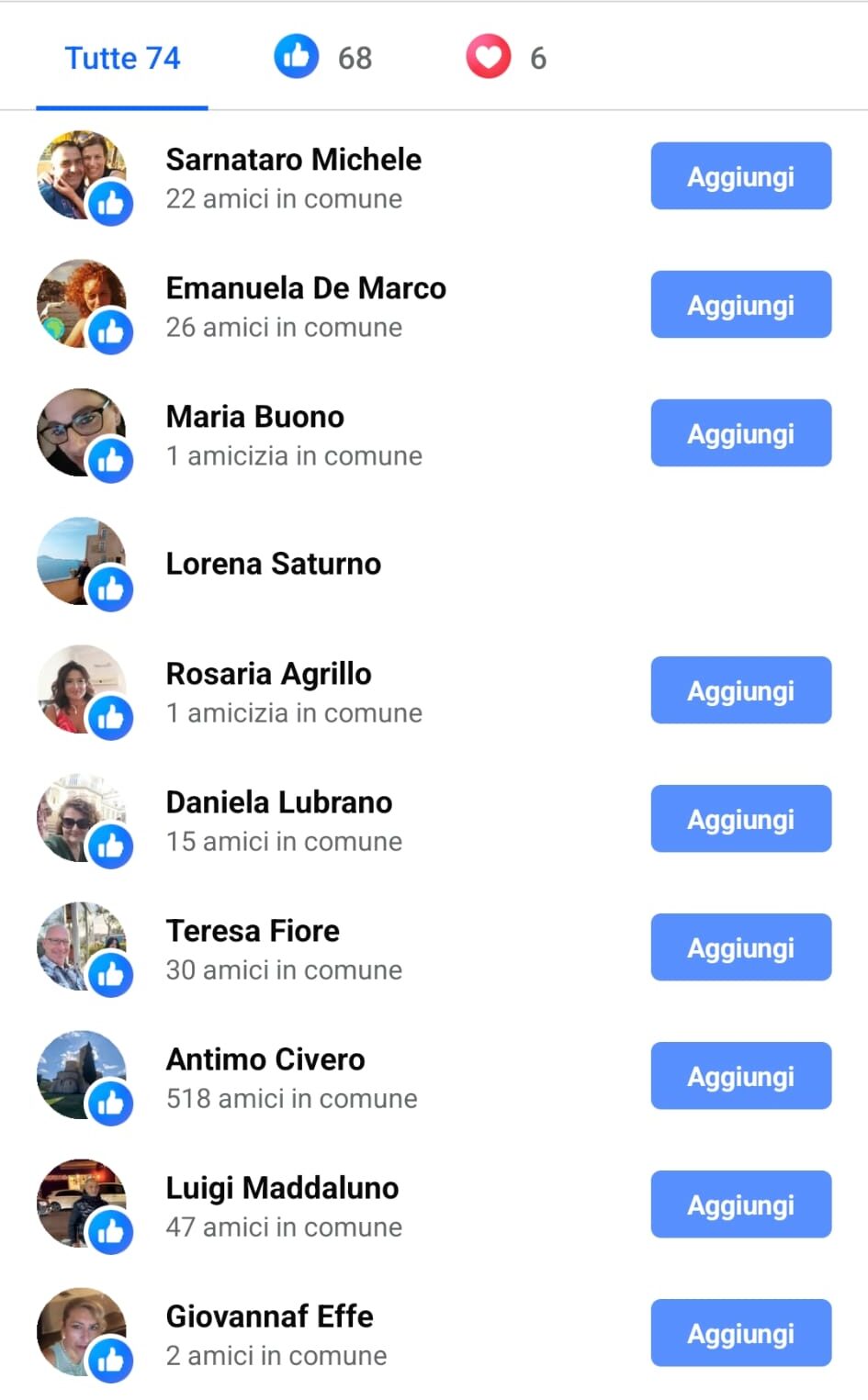Switch to the Tutte 74 tab

(122, 58)
